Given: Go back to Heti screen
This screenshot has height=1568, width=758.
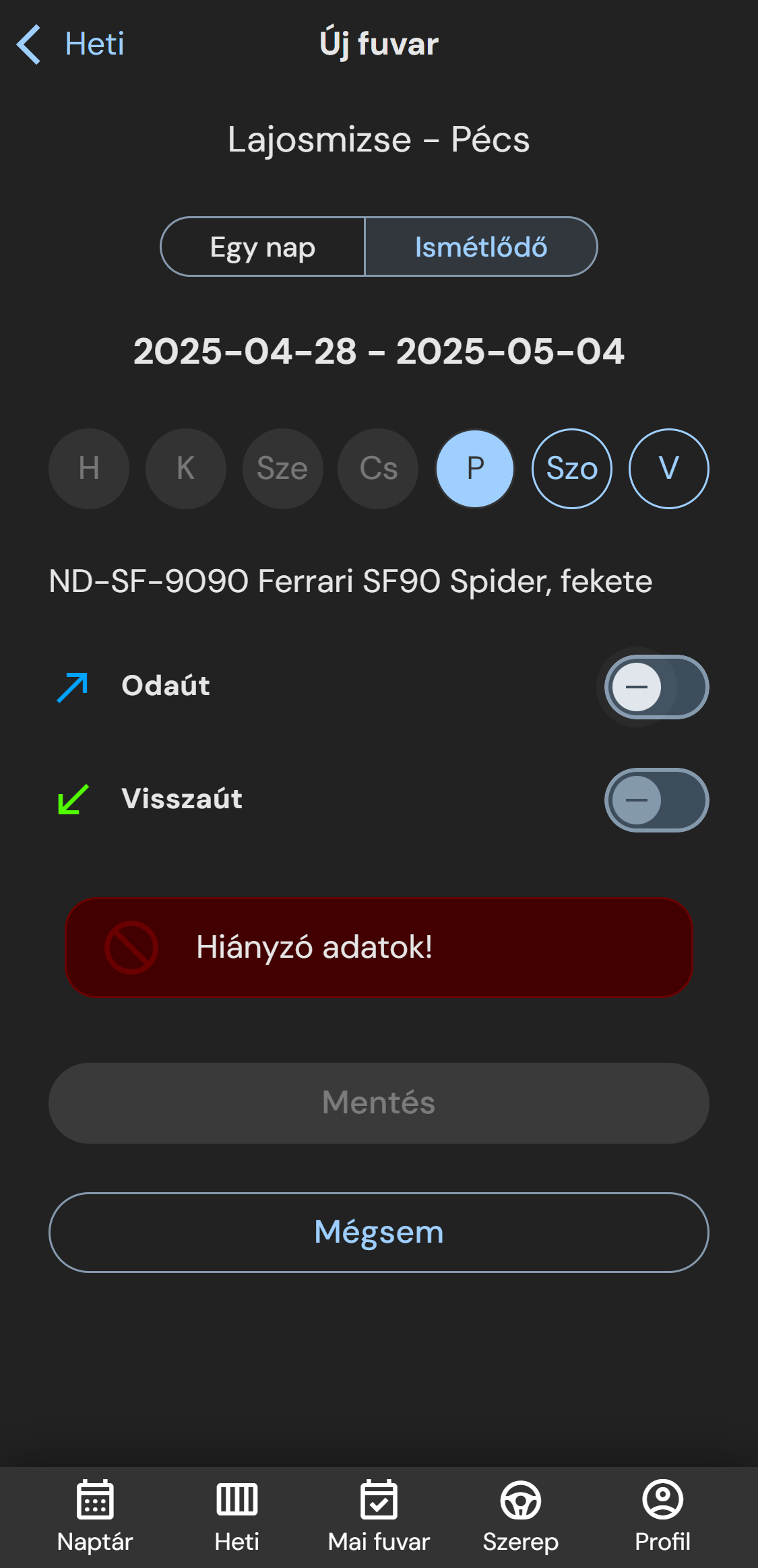Looking at the screenshot, I should tap(71, 44).
